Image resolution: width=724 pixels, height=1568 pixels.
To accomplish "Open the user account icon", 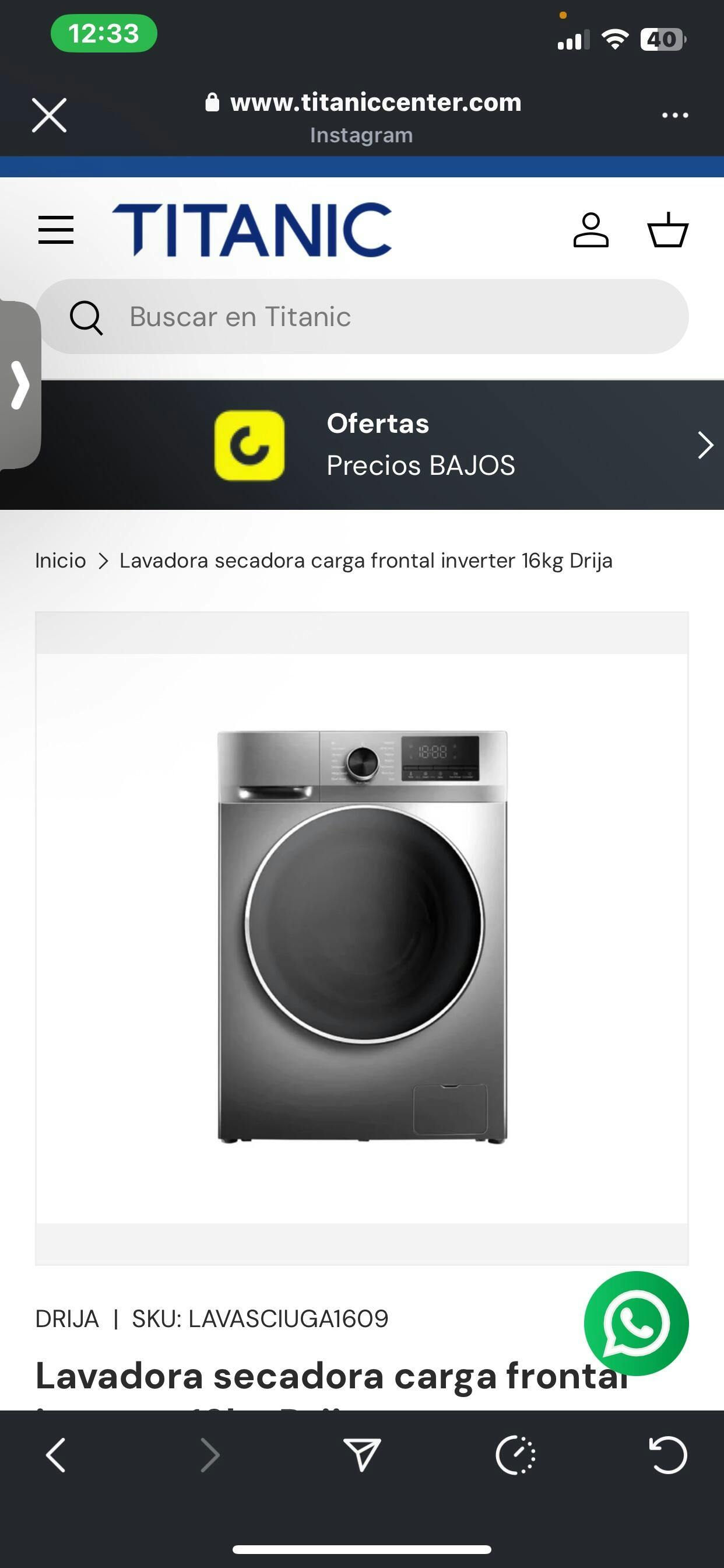I will click(x=590, y=229).
